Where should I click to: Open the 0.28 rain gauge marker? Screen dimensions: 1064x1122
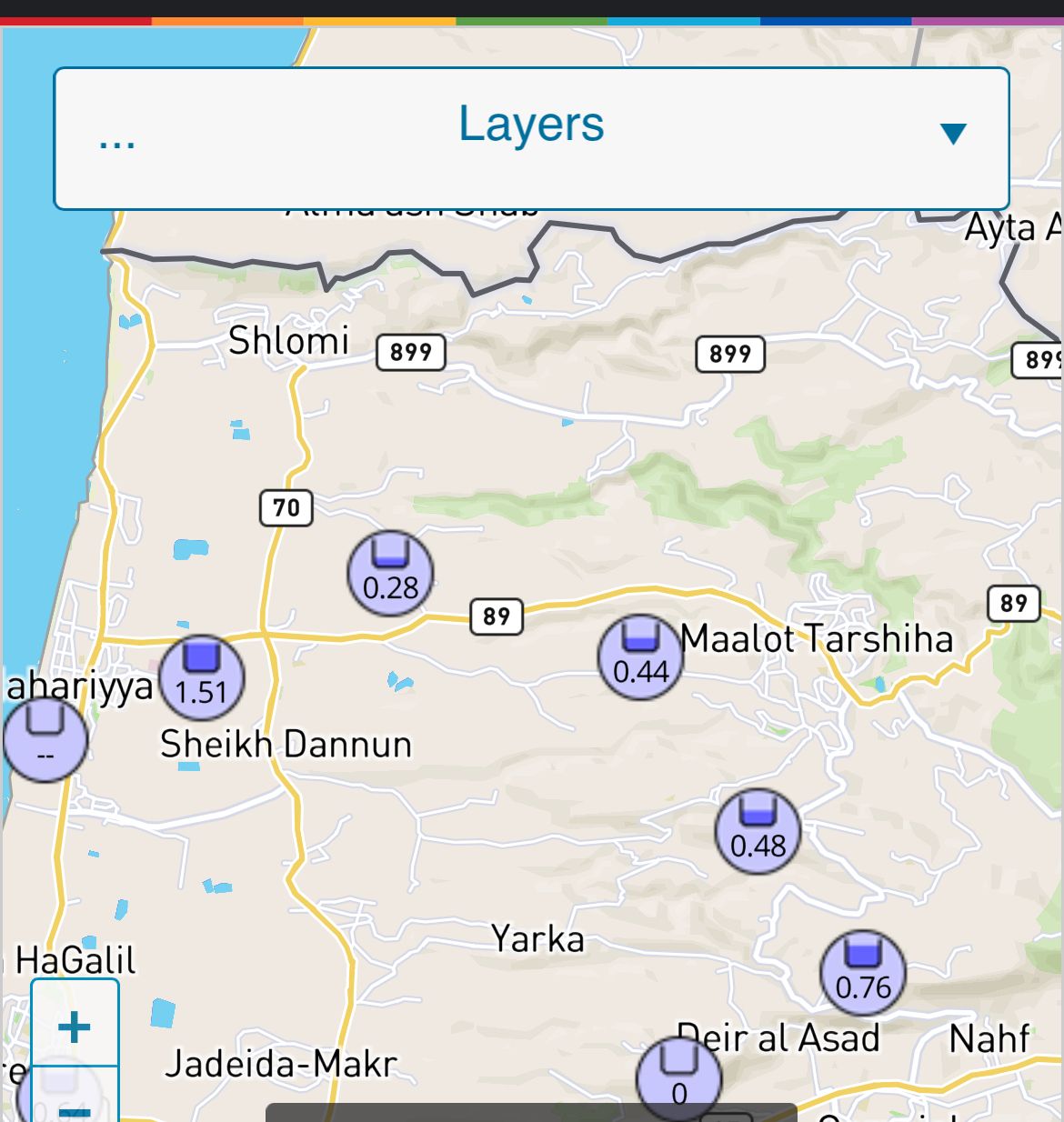pos(390,574)
